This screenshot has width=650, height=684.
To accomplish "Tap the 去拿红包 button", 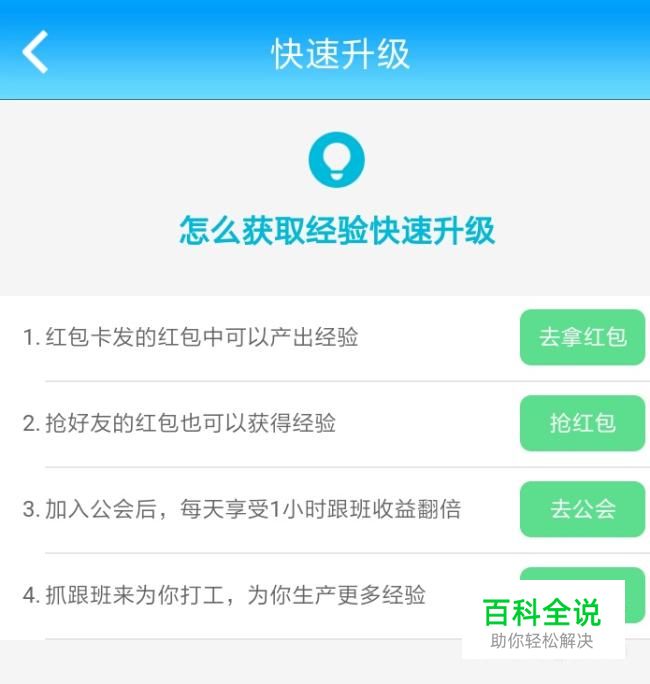I will (x=582, y=338).
